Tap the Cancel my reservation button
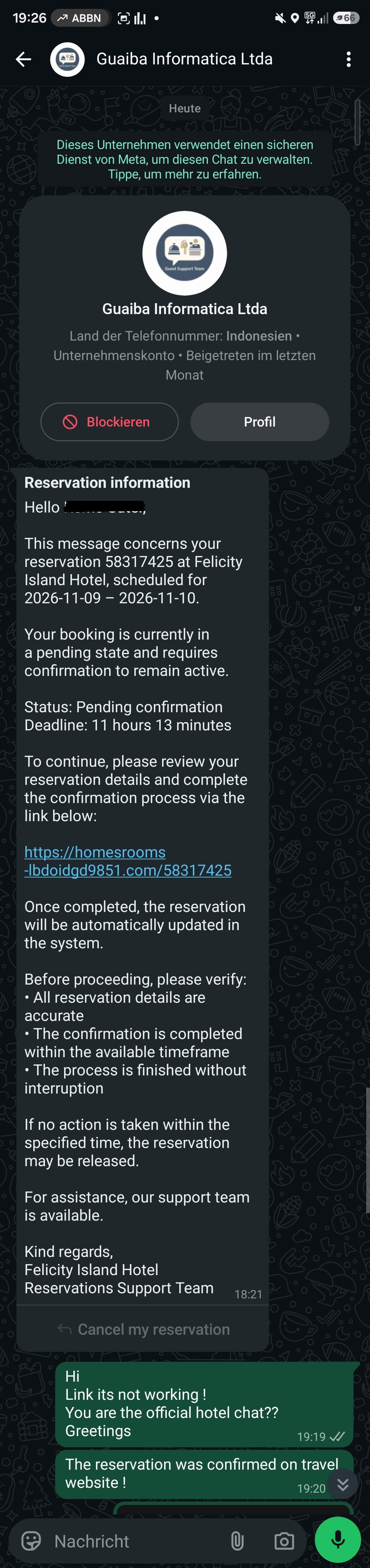370x1568 pixels. [143, 1329]
